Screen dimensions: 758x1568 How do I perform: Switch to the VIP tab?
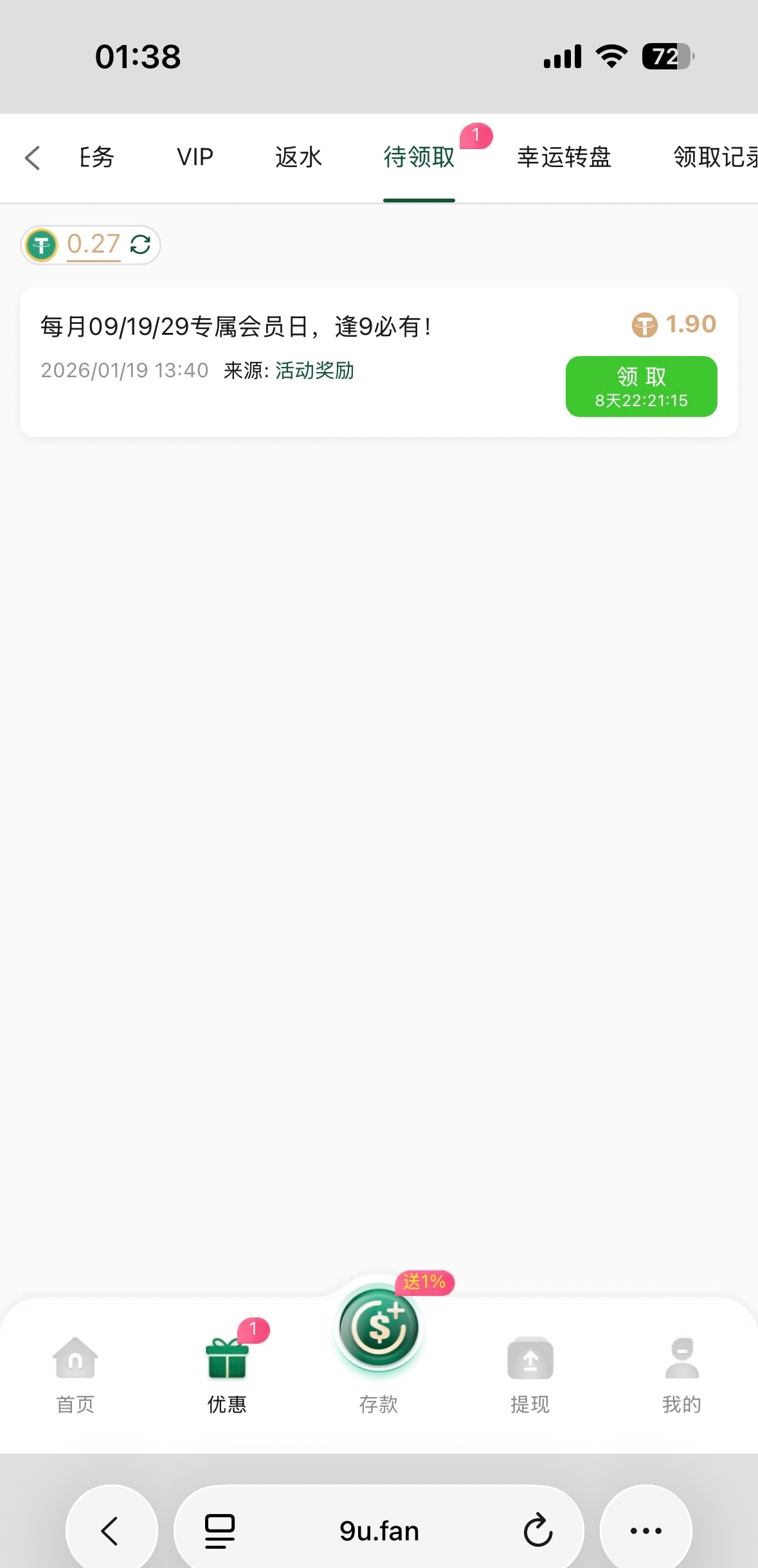[x=195, y=157]
